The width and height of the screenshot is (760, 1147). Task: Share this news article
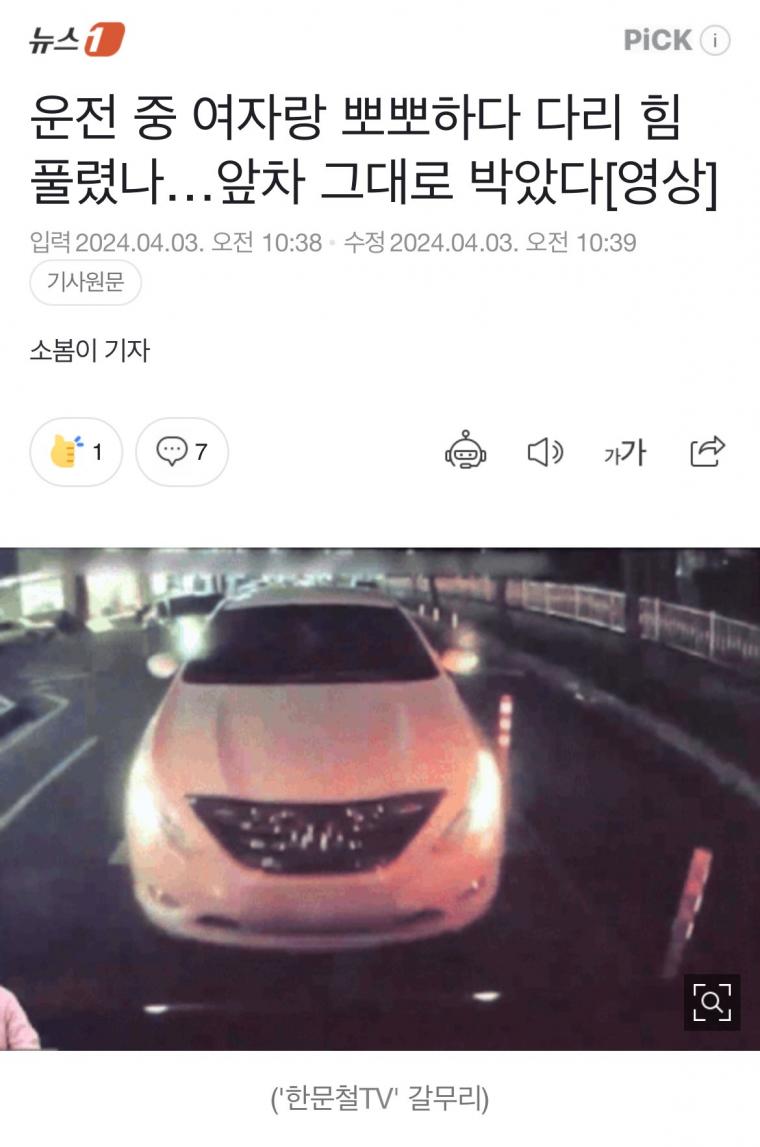707,452
